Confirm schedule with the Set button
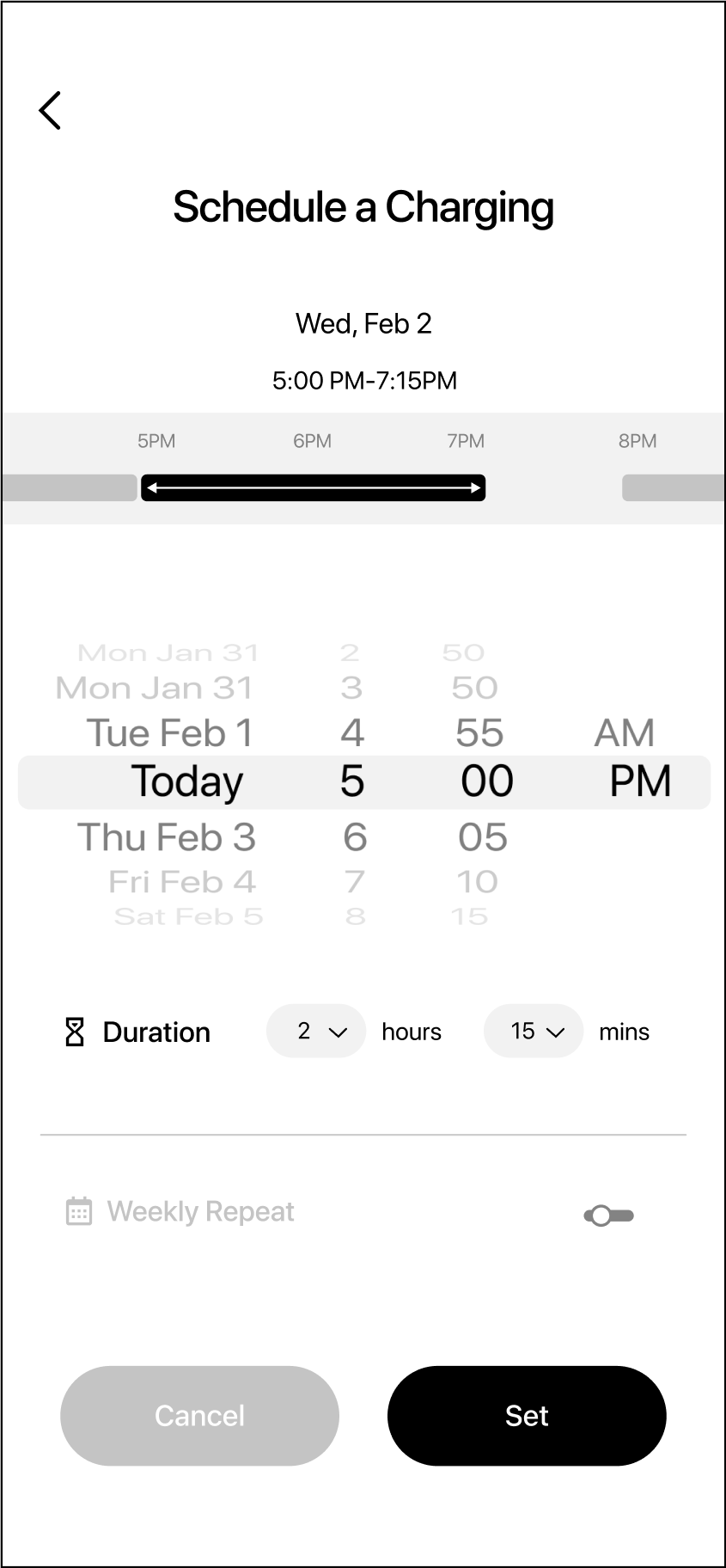This screenshot has height=1568, width=726. (x=527, y=1415)
